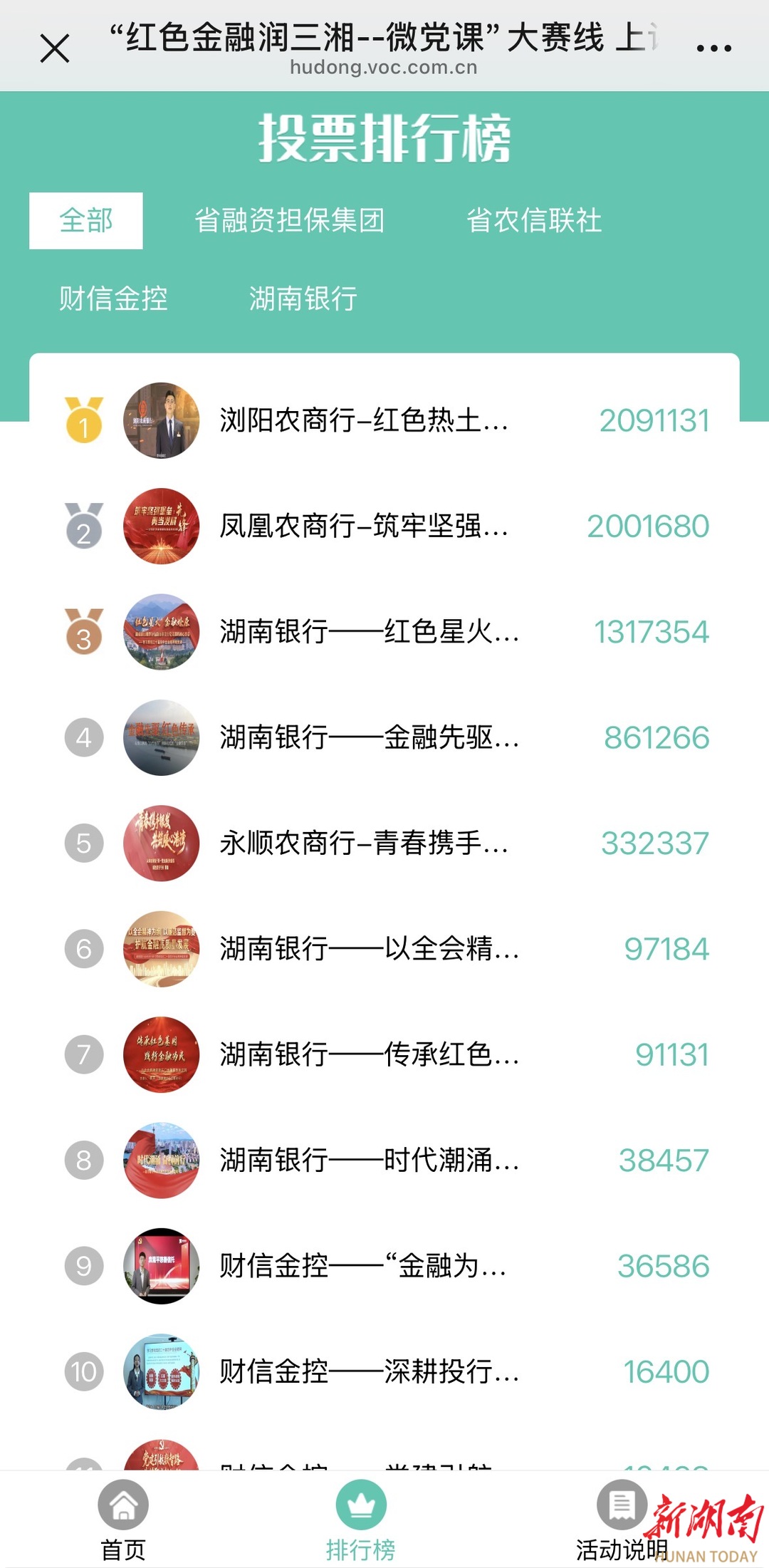Screen dimensions: 769x1568
Task: Open 财信金控——深耕投行 entry
Action: (384, 1371)
